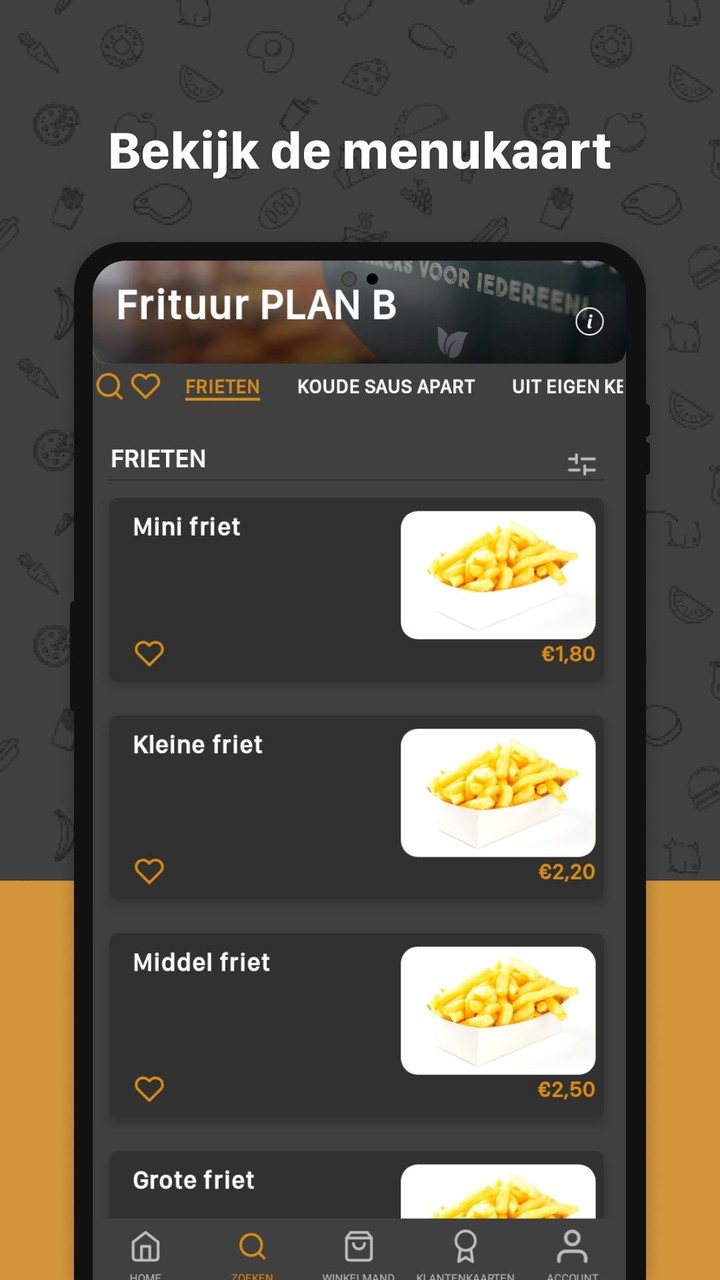Favorite the Middel friet item

click(149, 1089)
